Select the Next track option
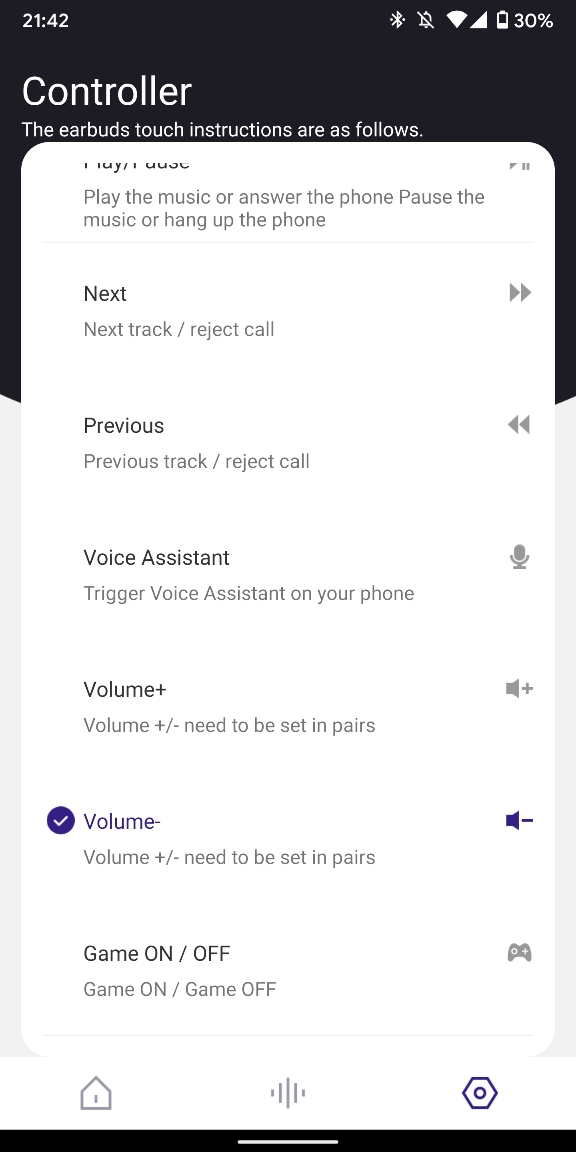The height and width of the screenshot is (1152, 576). pos(288,311)
